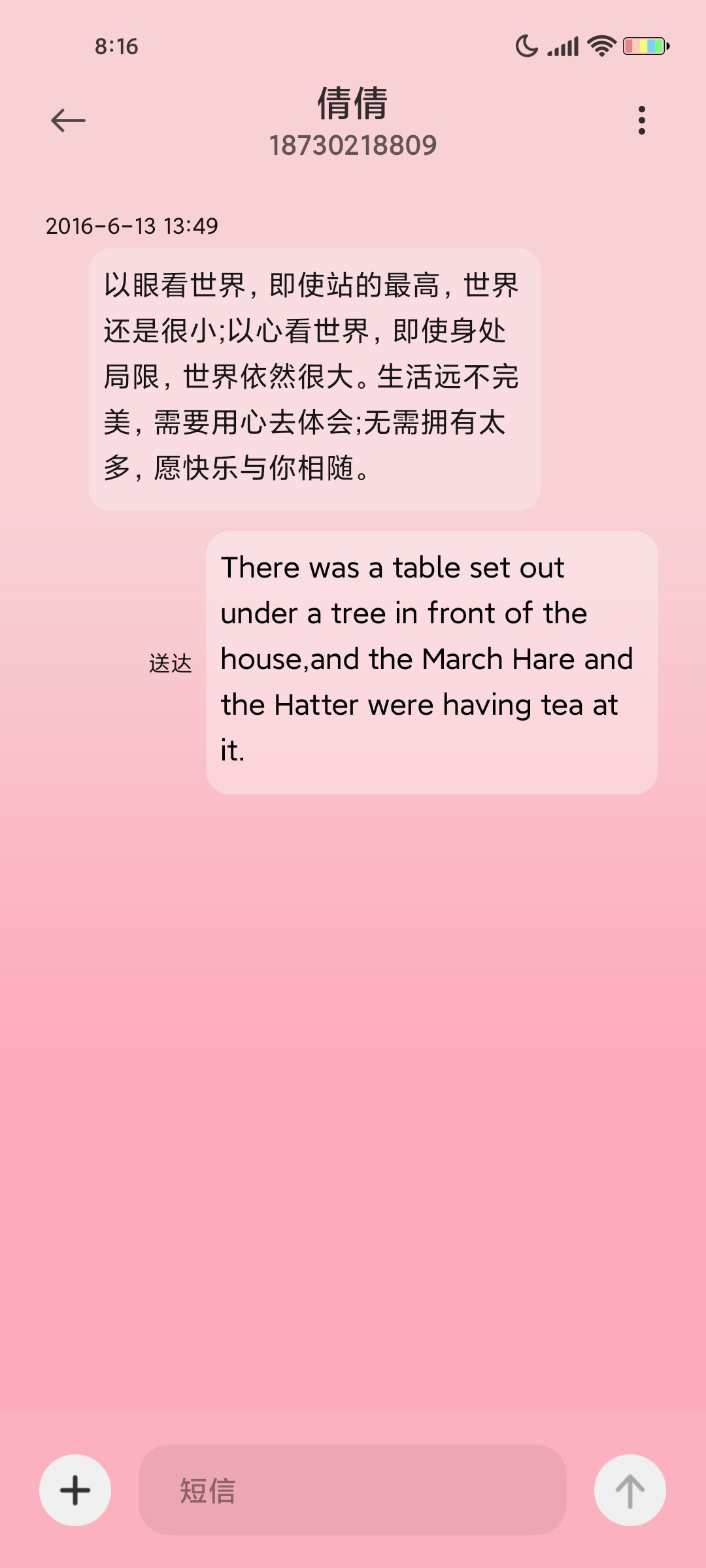Screen dimensions: 706x1568
Task: Tap the plus attachment button
Action: [75, 1490]
